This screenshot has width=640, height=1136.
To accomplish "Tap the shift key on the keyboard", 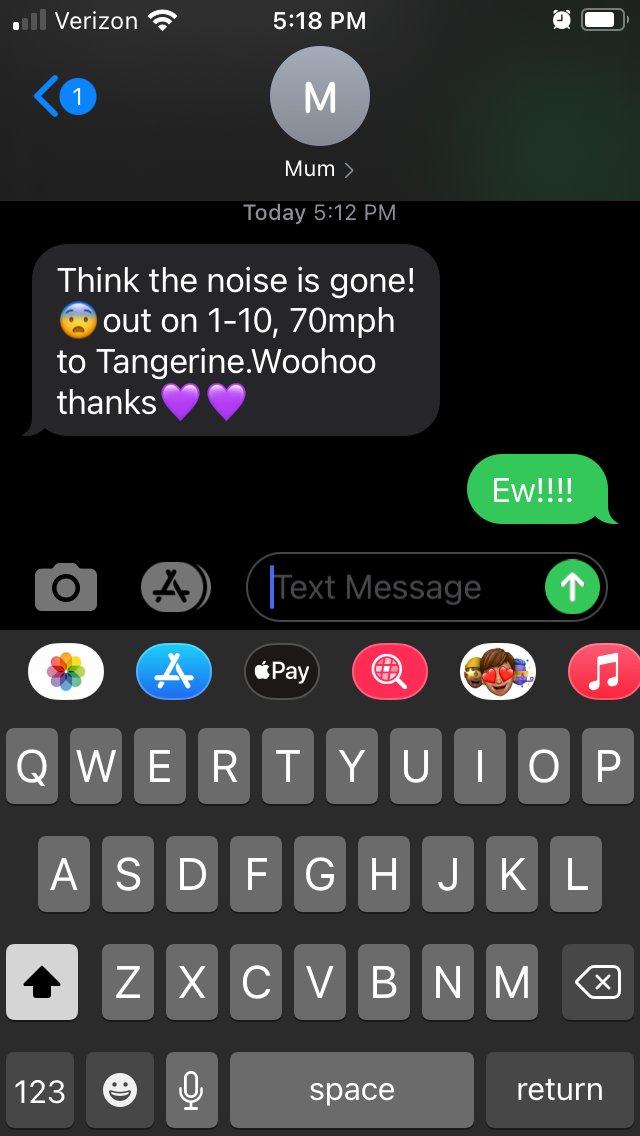I will click(x=41, y=983).
